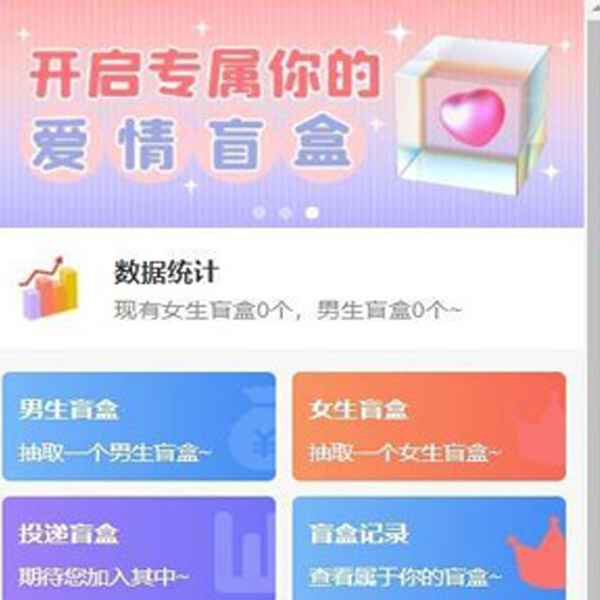Open the 女生盲盒 card
600x600 pixels.
(428, 427)
